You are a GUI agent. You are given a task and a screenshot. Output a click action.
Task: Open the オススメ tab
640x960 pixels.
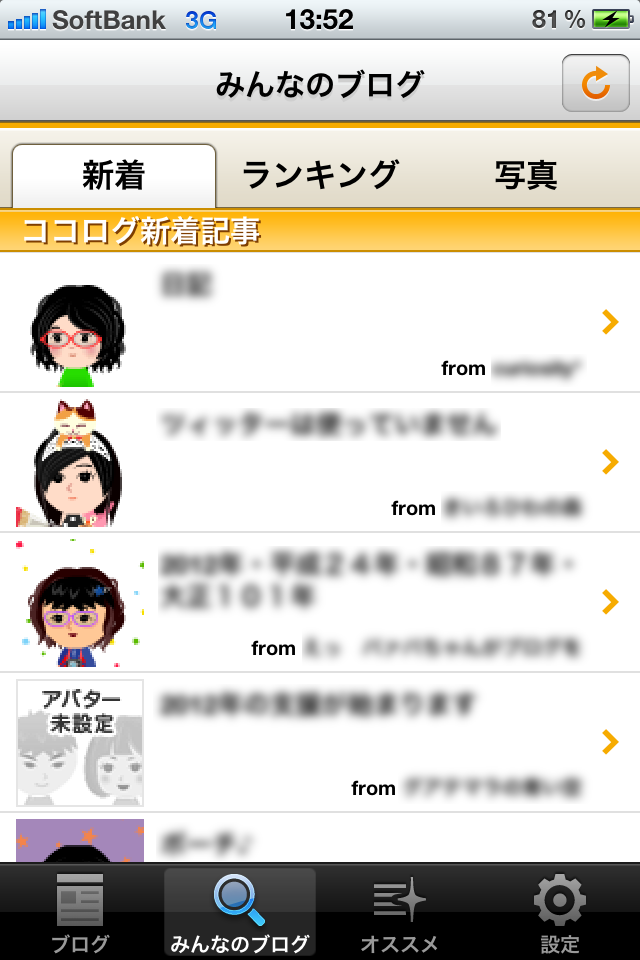click(400, 912)
